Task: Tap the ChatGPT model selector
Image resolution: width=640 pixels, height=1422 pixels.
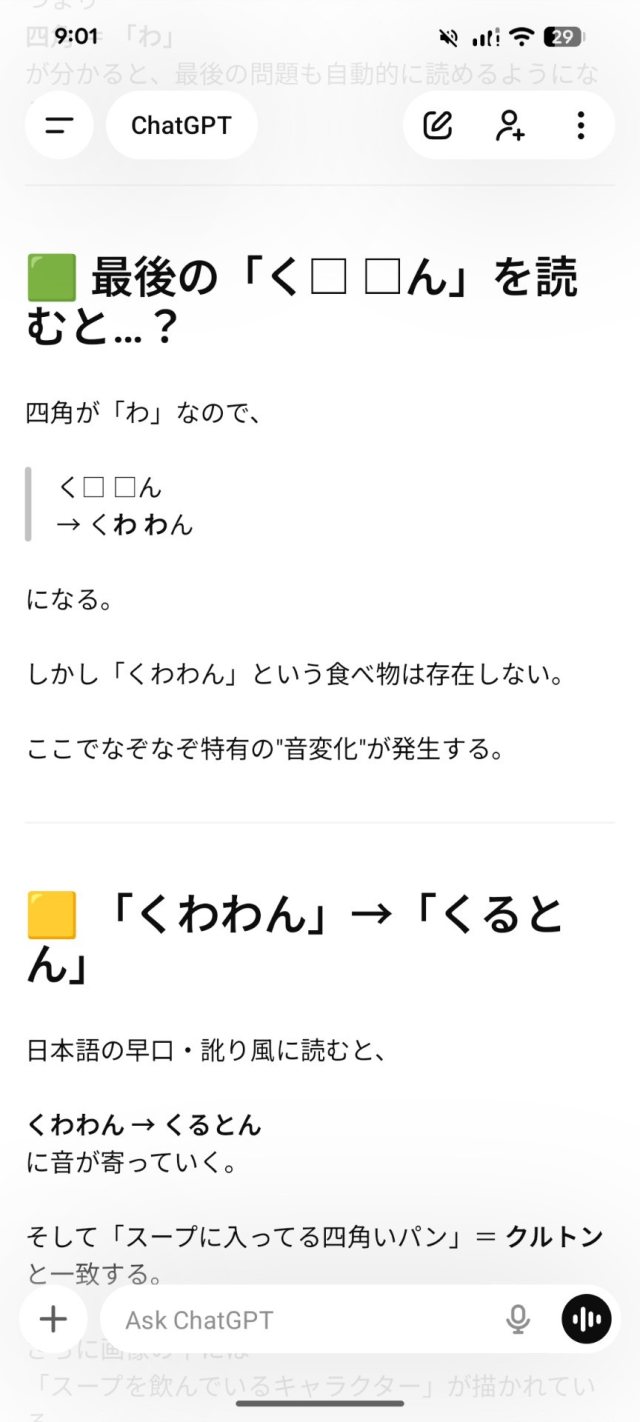Action: click(x=181, y=125)
